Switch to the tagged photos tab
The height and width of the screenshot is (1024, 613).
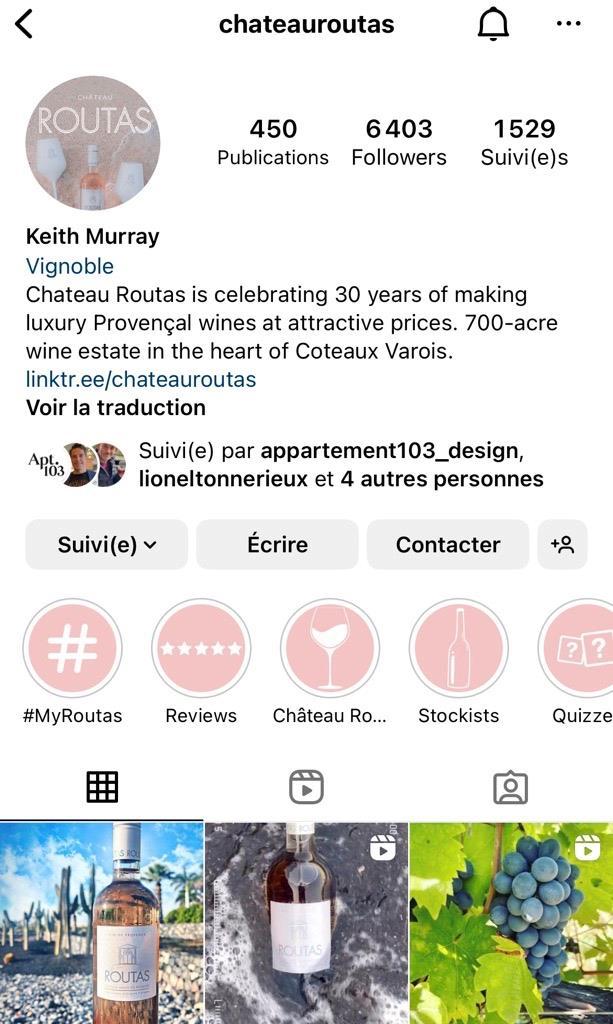pyautogui.click(x=510, y=787)
